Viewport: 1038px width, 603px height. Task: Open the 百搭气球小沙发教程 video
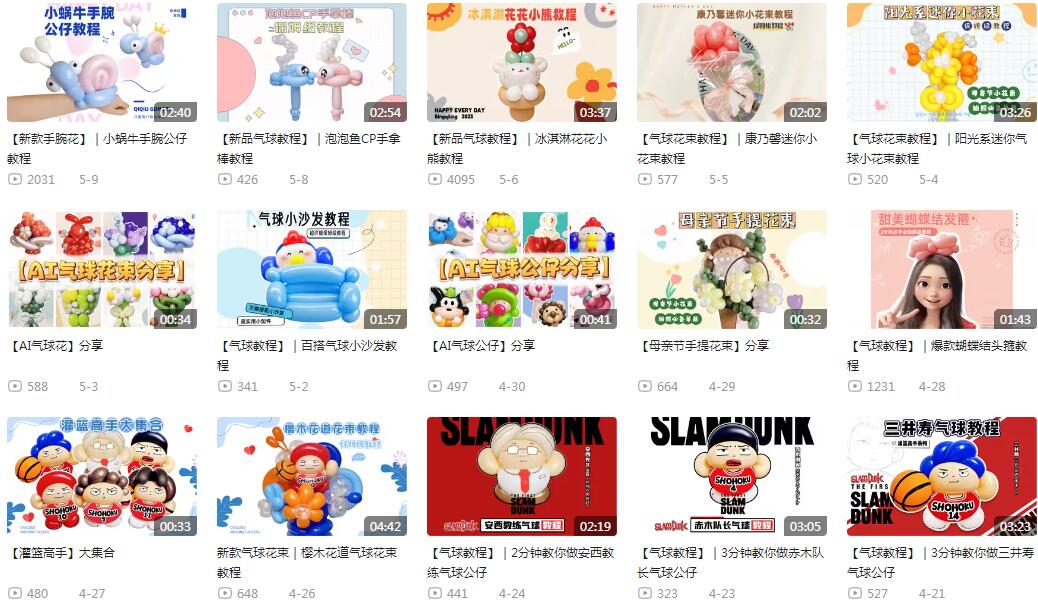click(x=311, y=270)
